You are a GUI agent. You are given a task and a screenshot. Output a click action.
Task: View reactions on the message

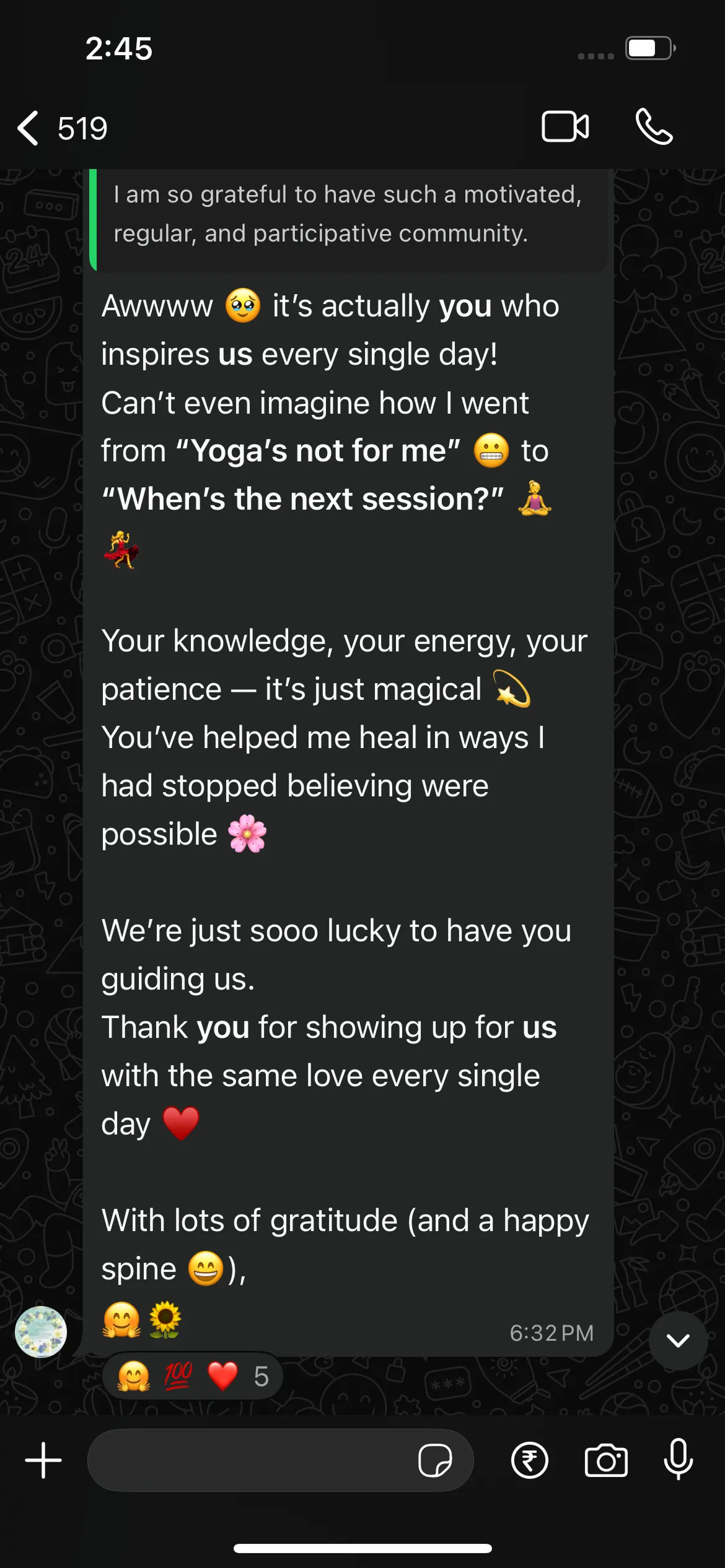[193, 1376]
